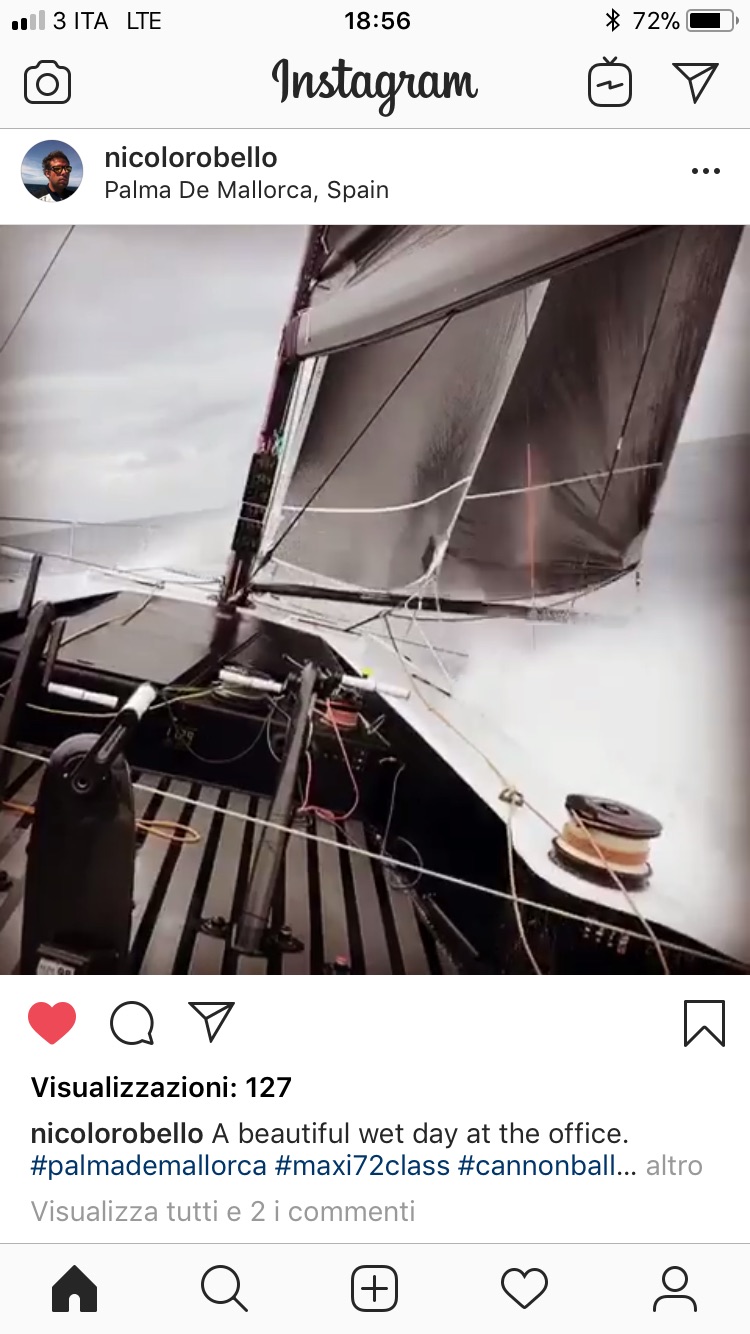Open the three-dot post options menu
Image resolution: width=750 pixels, height=1334 pixels.
point(705,171)
